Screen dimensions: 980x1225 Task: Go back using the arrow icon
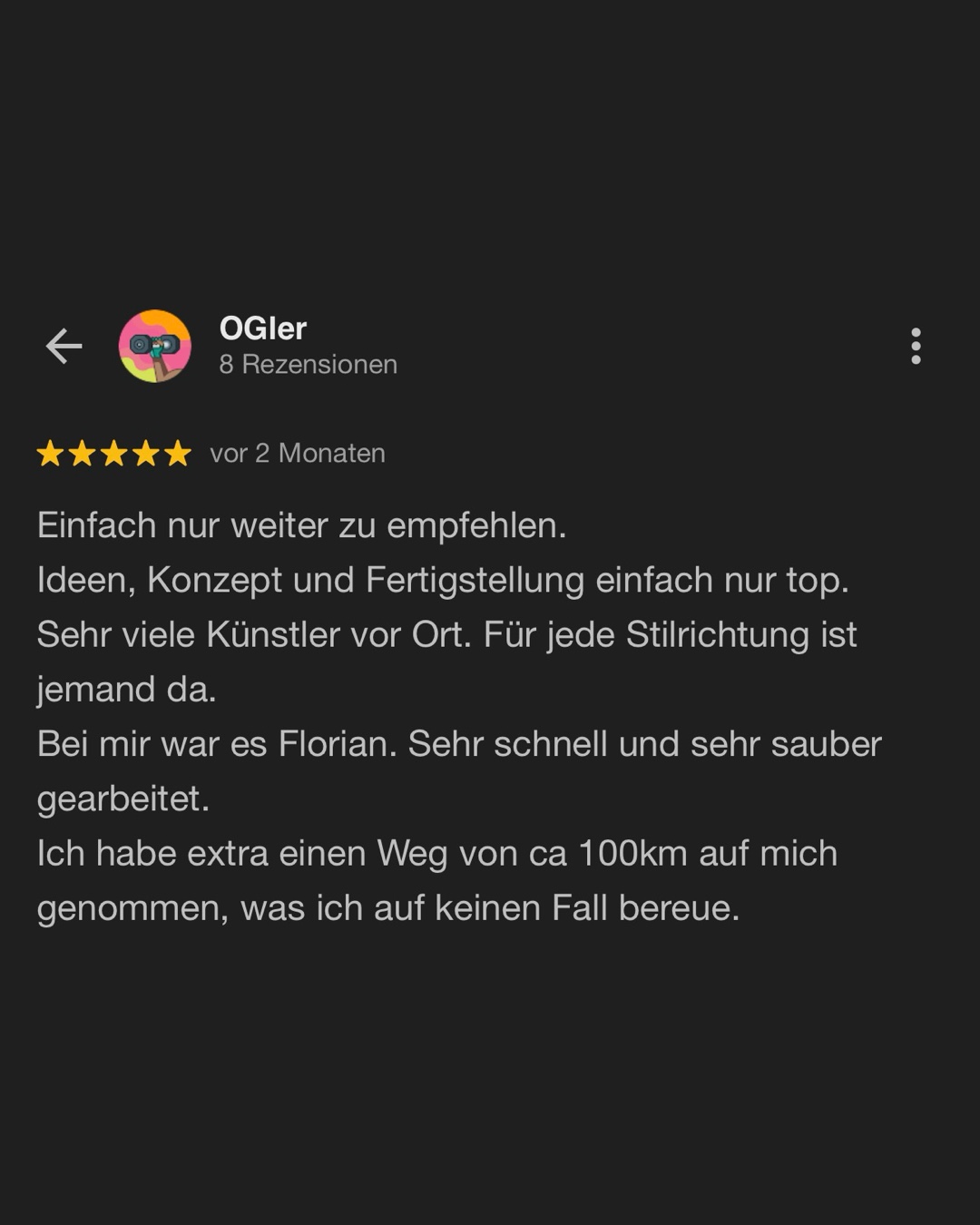pos(64,346)
